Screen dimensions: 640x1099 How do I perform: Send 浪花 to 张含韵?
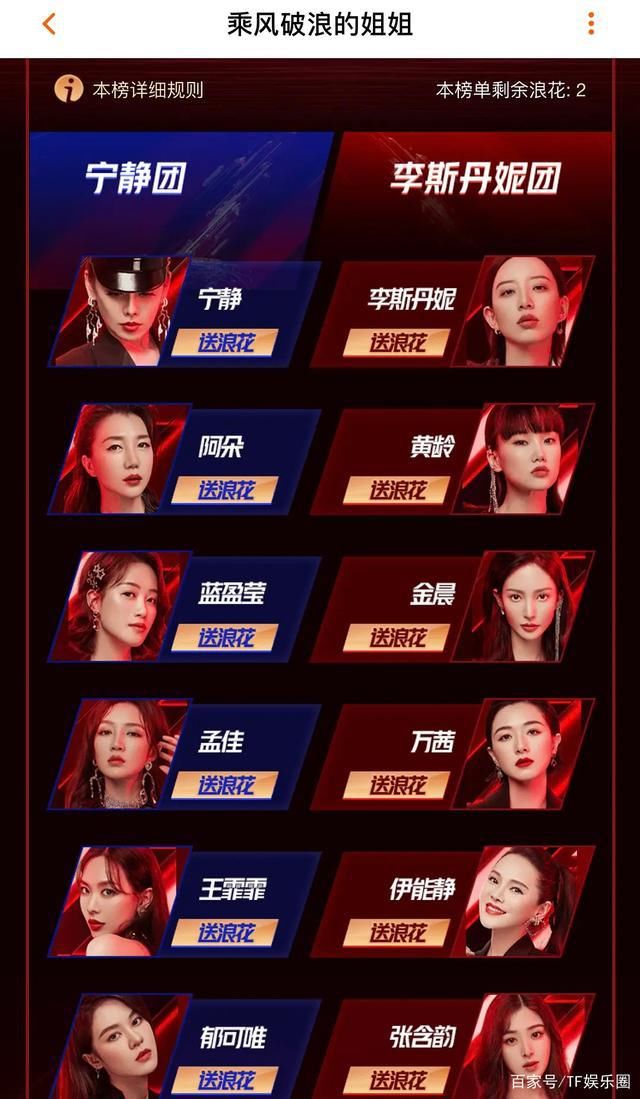pyautogui.click(x=397, y=1080)
